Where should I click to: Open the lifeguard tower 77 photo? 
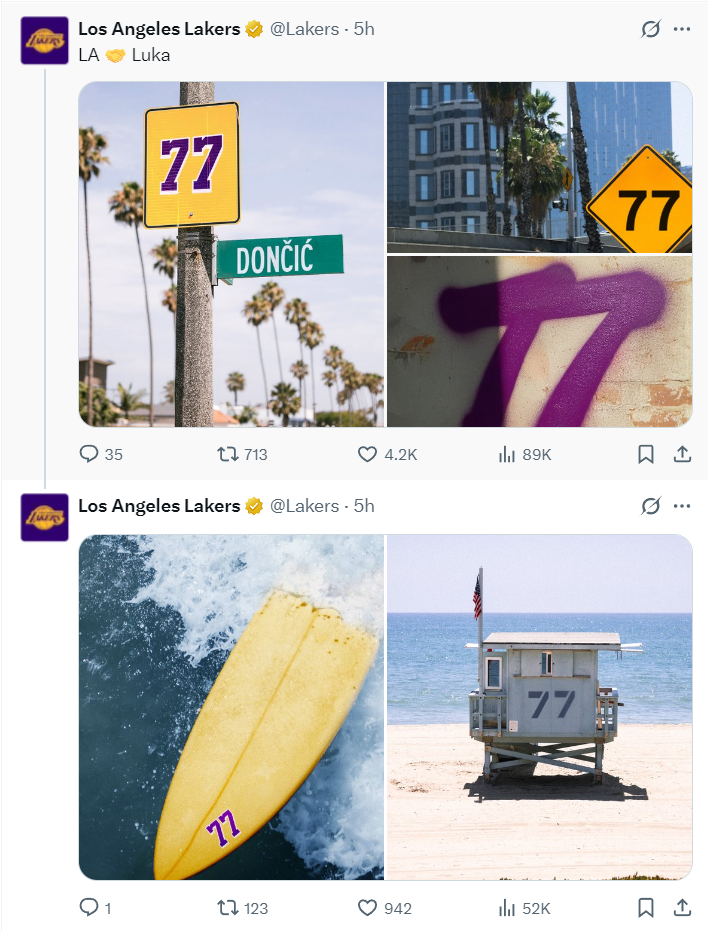click(539, 707)
